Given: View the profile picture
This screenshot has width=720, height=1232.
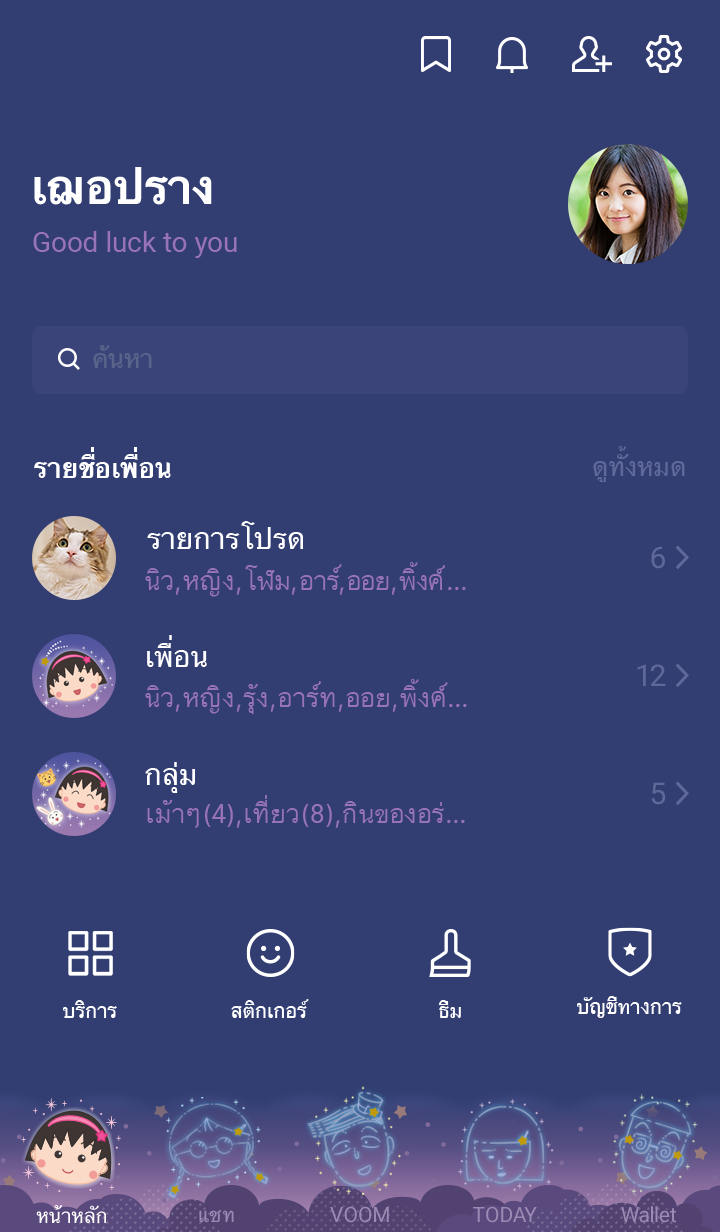Looking at the screenshot, I should [628, 204].
